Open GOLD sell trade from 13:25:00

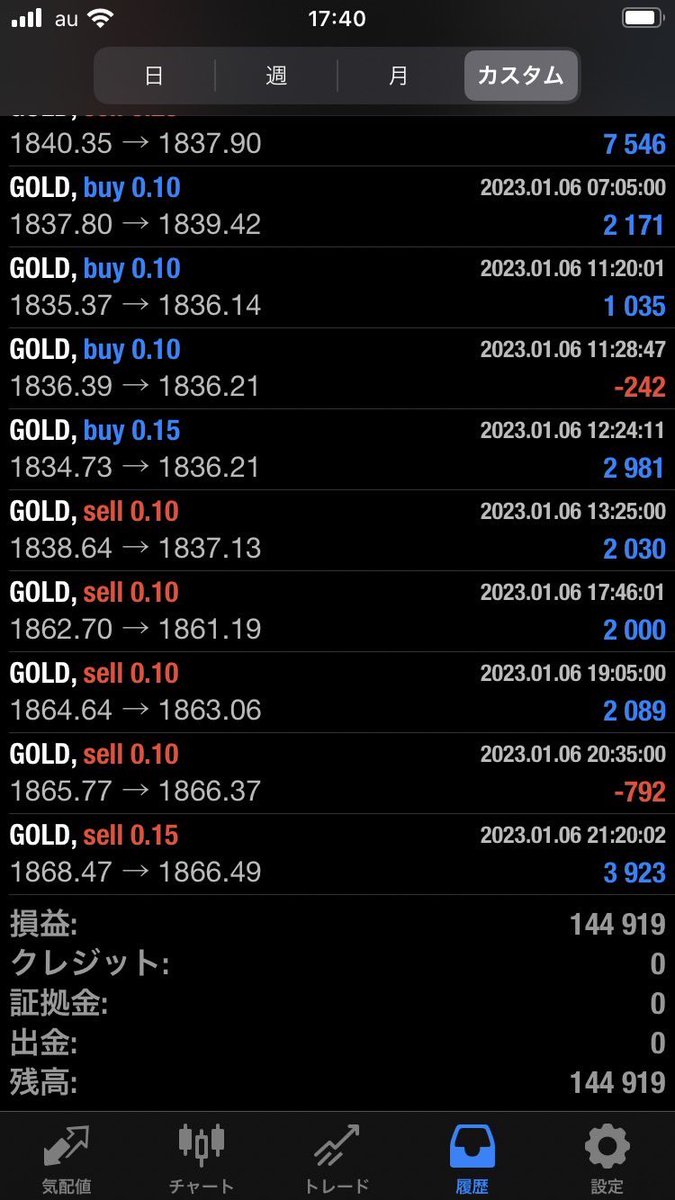[x=337, y=530]
